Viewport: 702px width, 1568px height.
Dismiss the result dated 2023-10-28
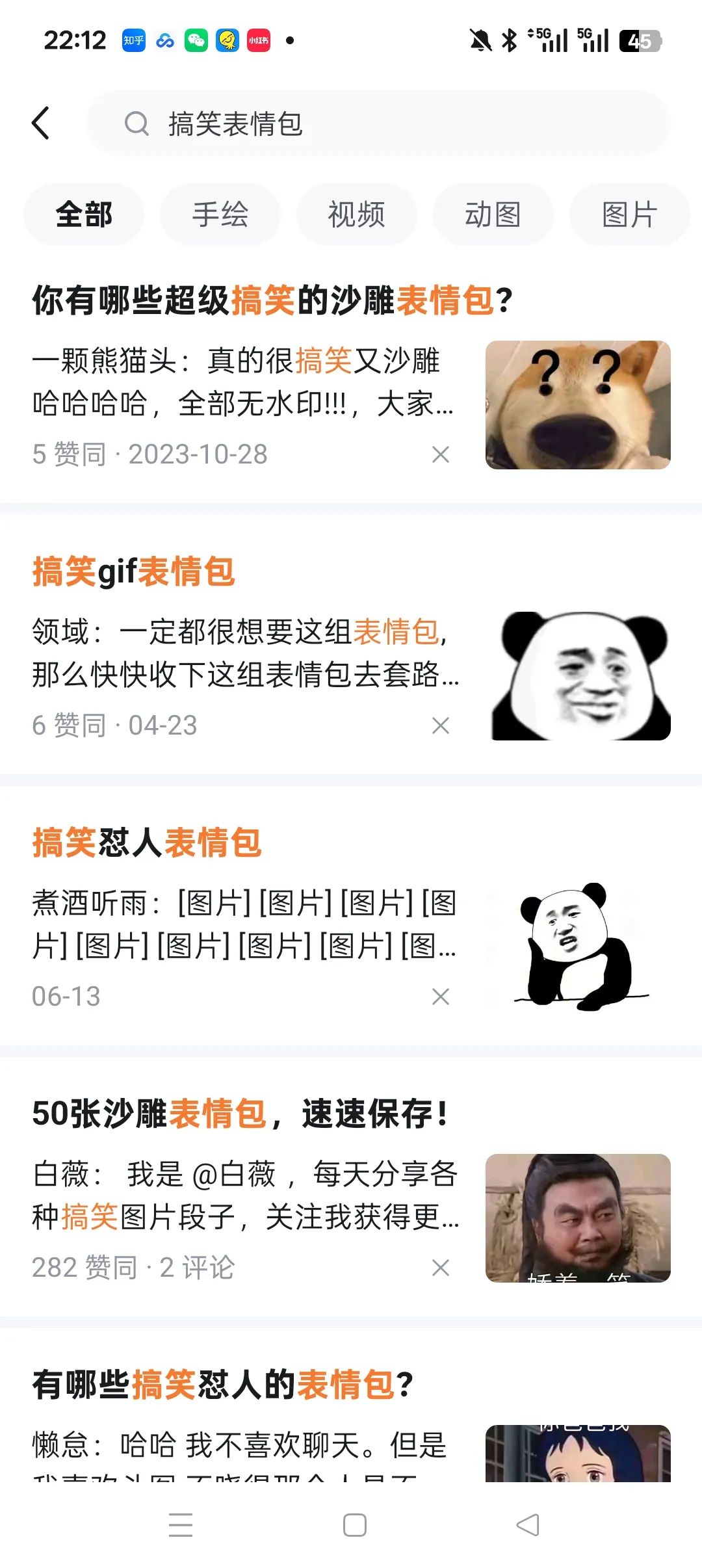pyautogui.click(x=441, y=454)
